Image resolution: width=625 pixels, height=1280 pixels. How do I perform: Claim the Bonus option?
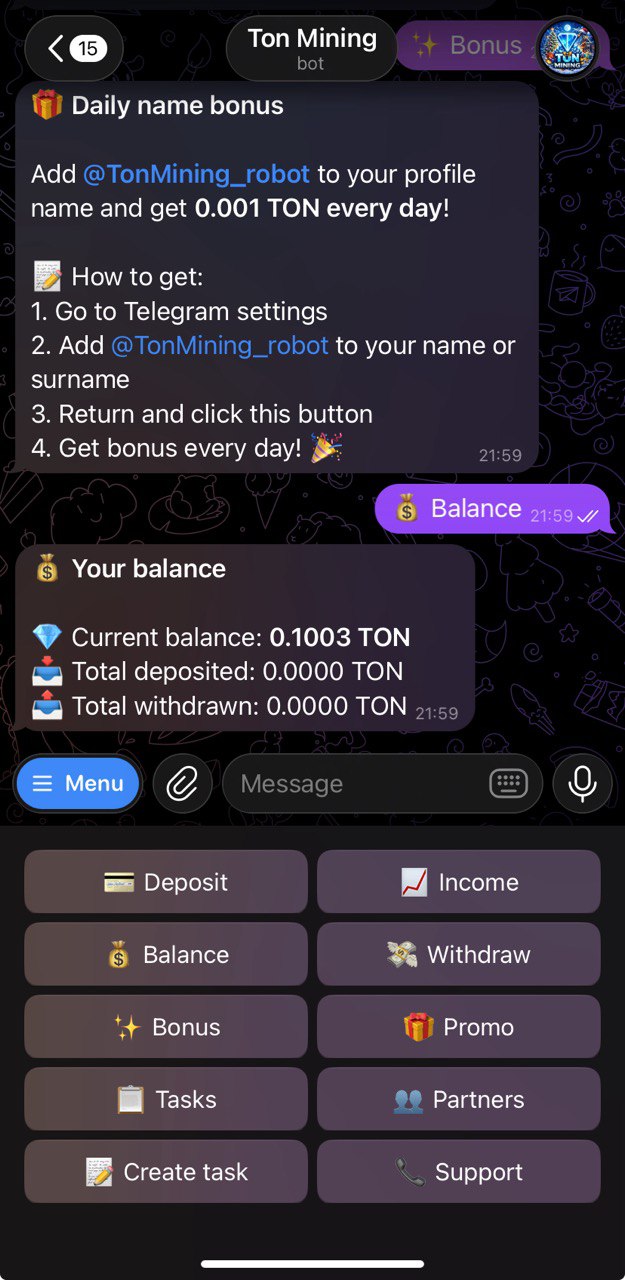point(166,1027)
